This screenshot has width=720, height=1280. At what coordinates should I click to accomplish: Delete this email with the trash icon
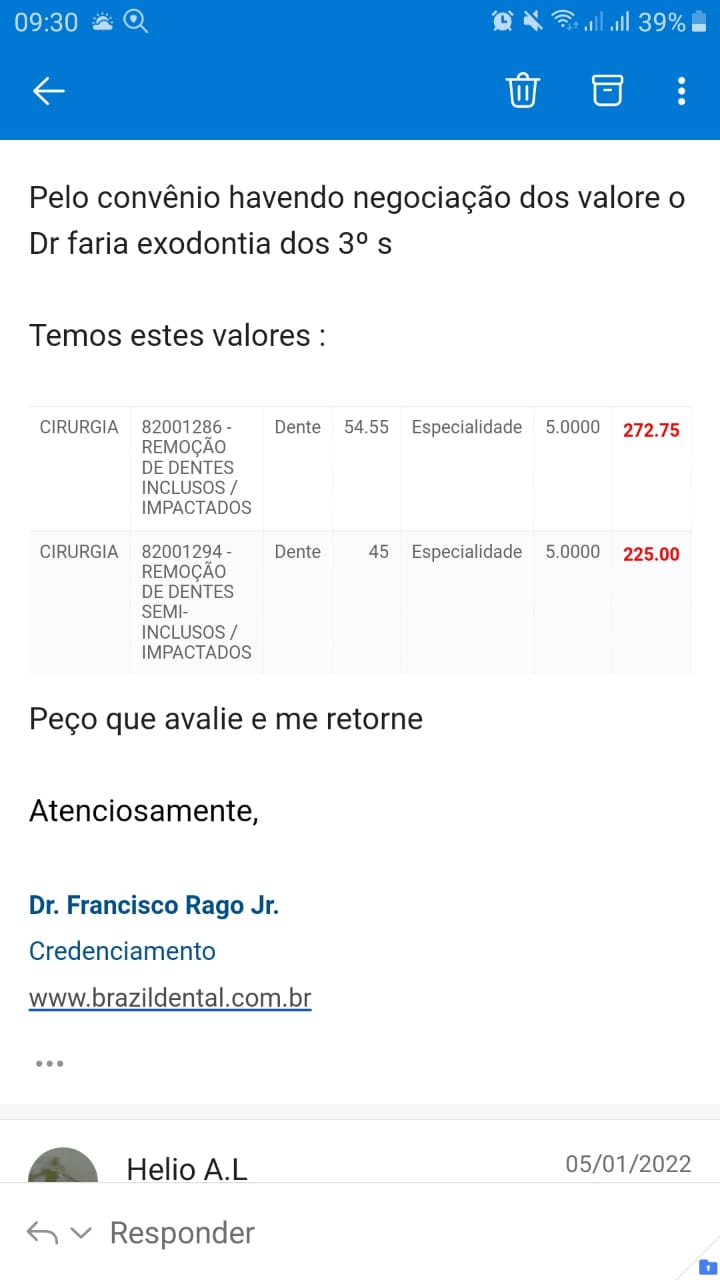(522, 91)
